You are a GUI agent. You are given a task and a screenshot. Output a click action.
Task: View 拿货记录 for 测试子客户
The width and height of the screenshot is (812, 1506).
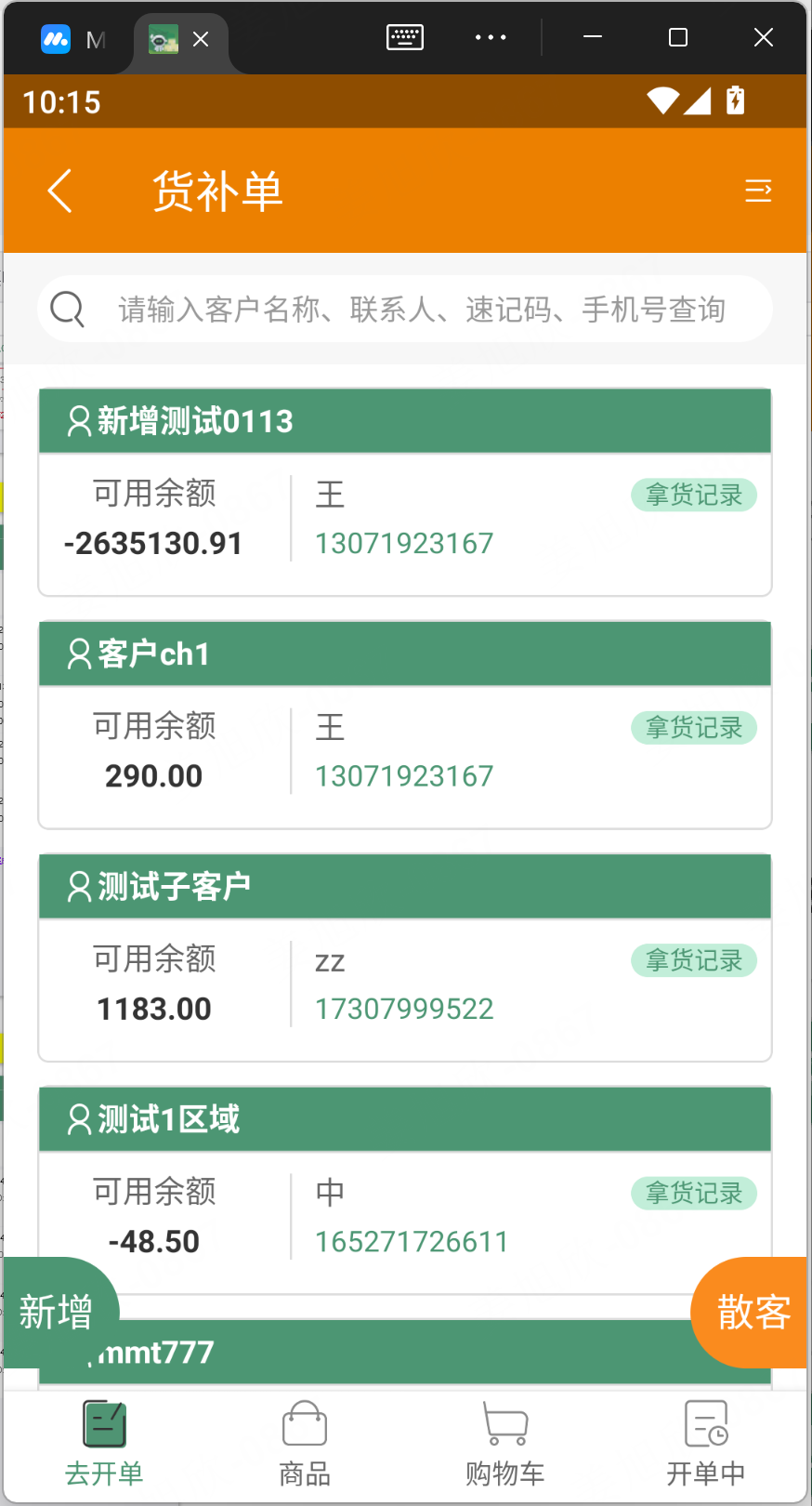pos(694,960)
